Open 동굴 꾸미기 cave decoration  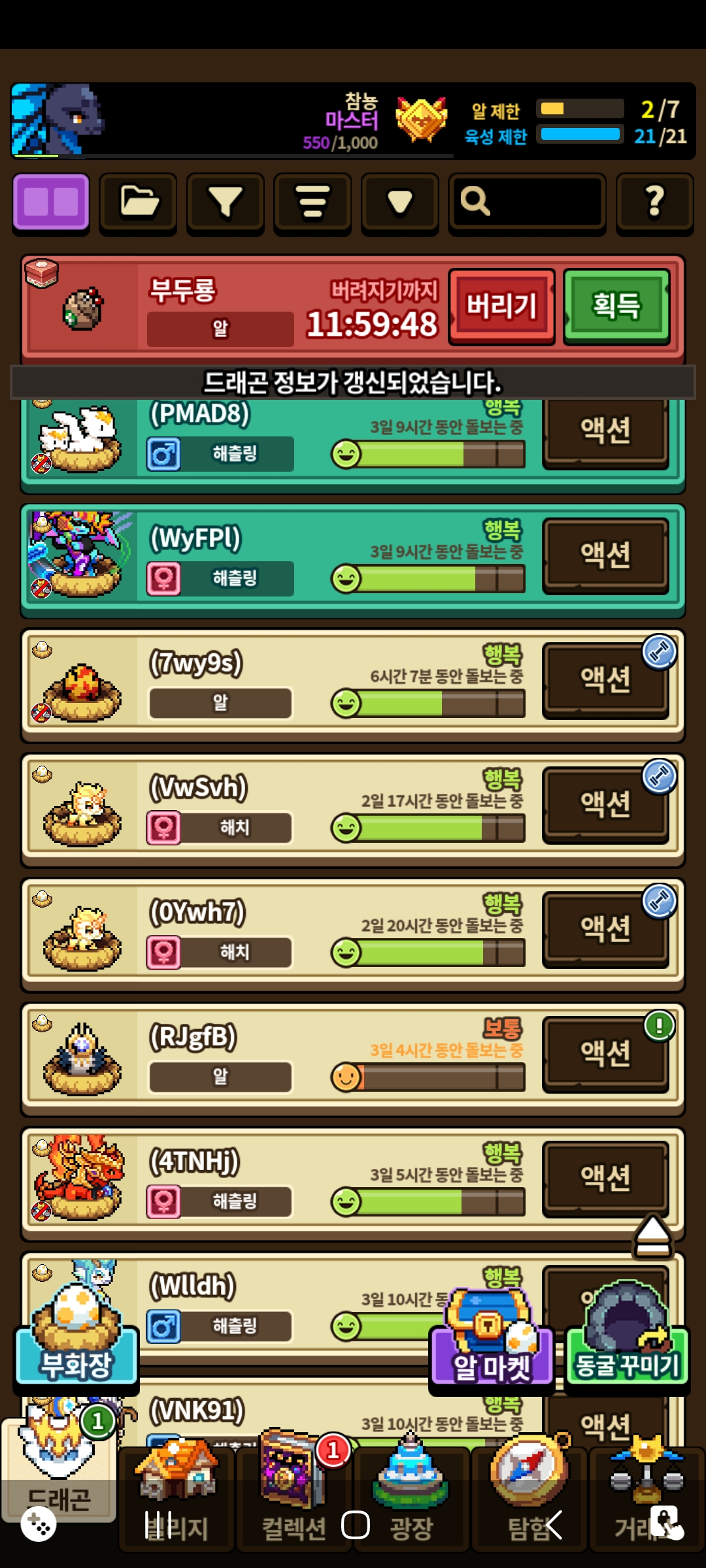(x=627, y=1346)
